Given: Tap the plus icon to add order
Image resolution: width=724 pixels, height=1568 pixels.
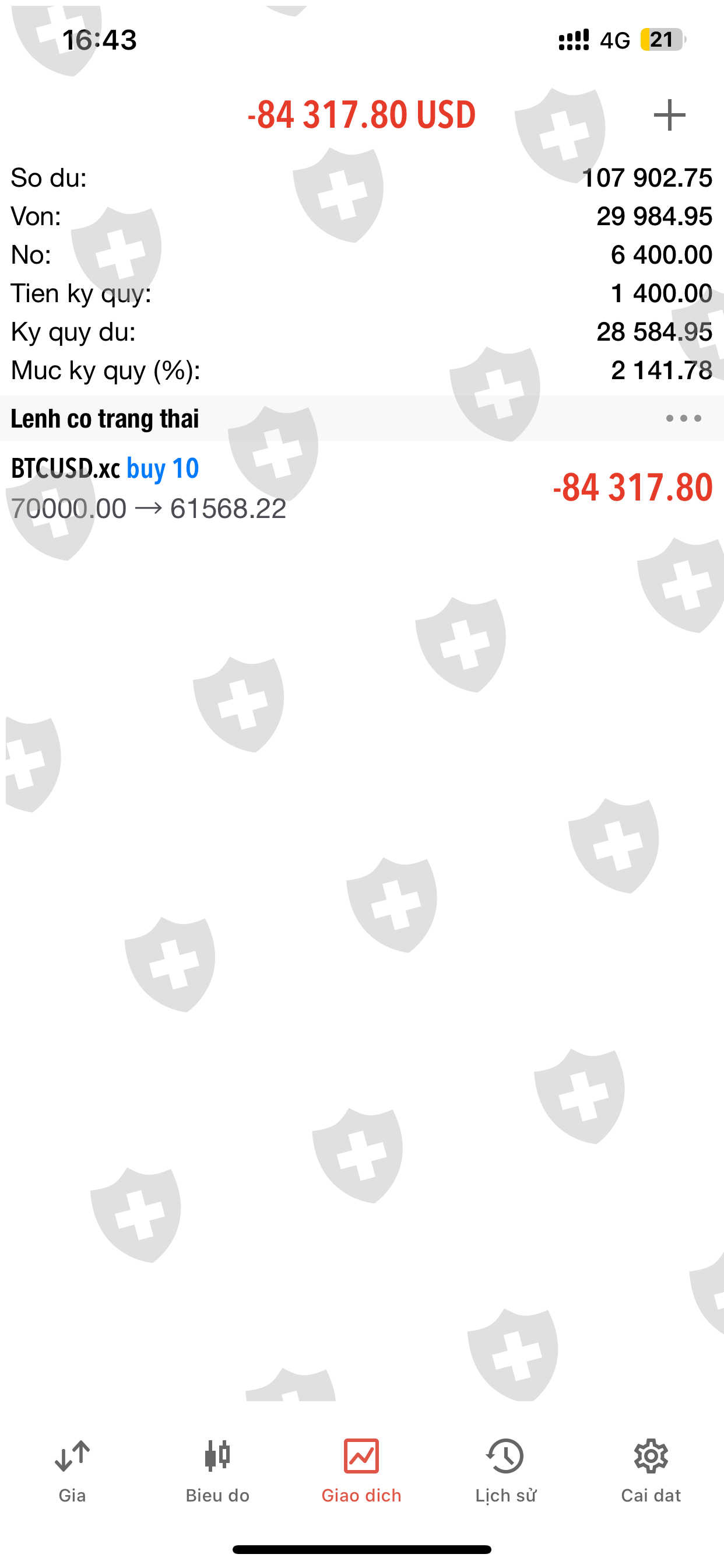Looking at the screenshot, I should [669, 115].
